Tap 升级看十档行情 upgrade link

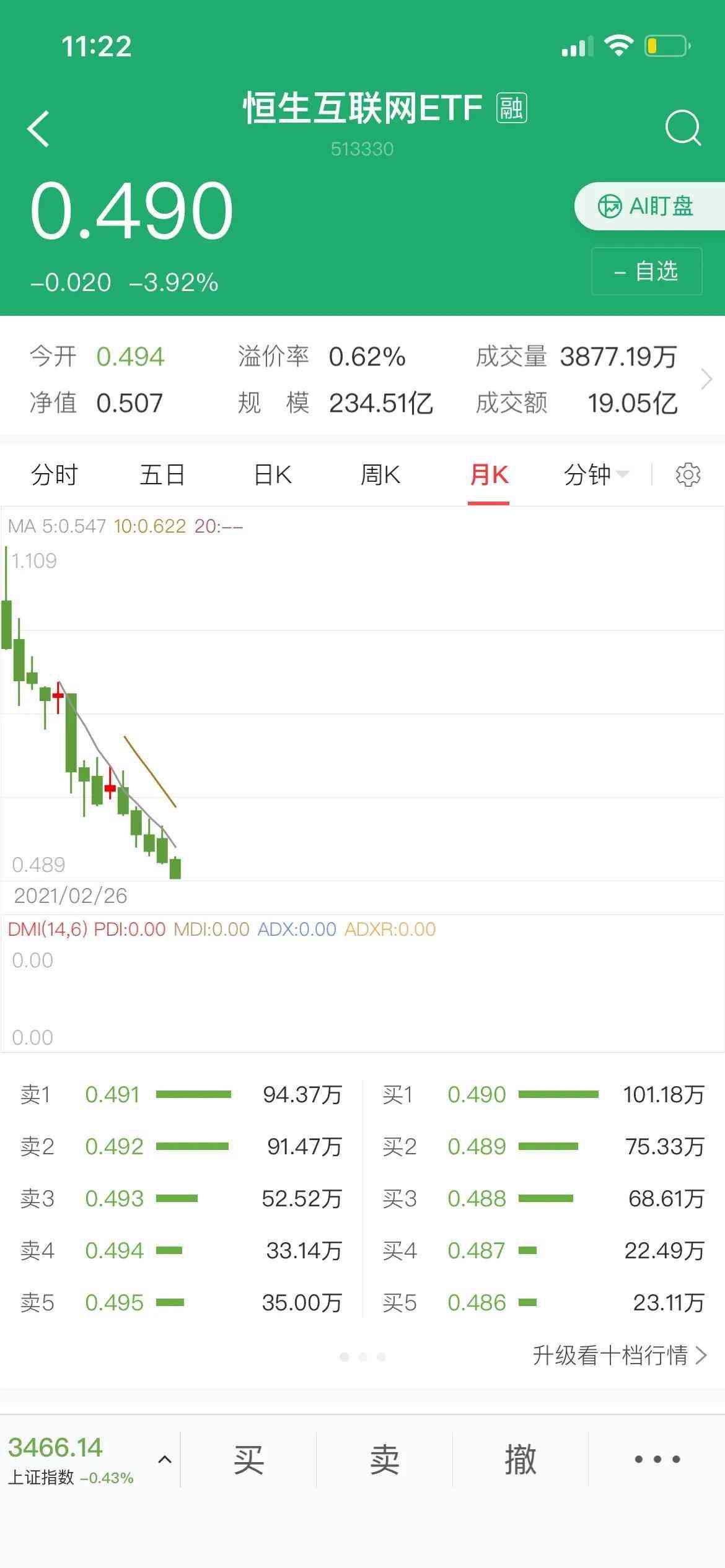pos(619,1356)
